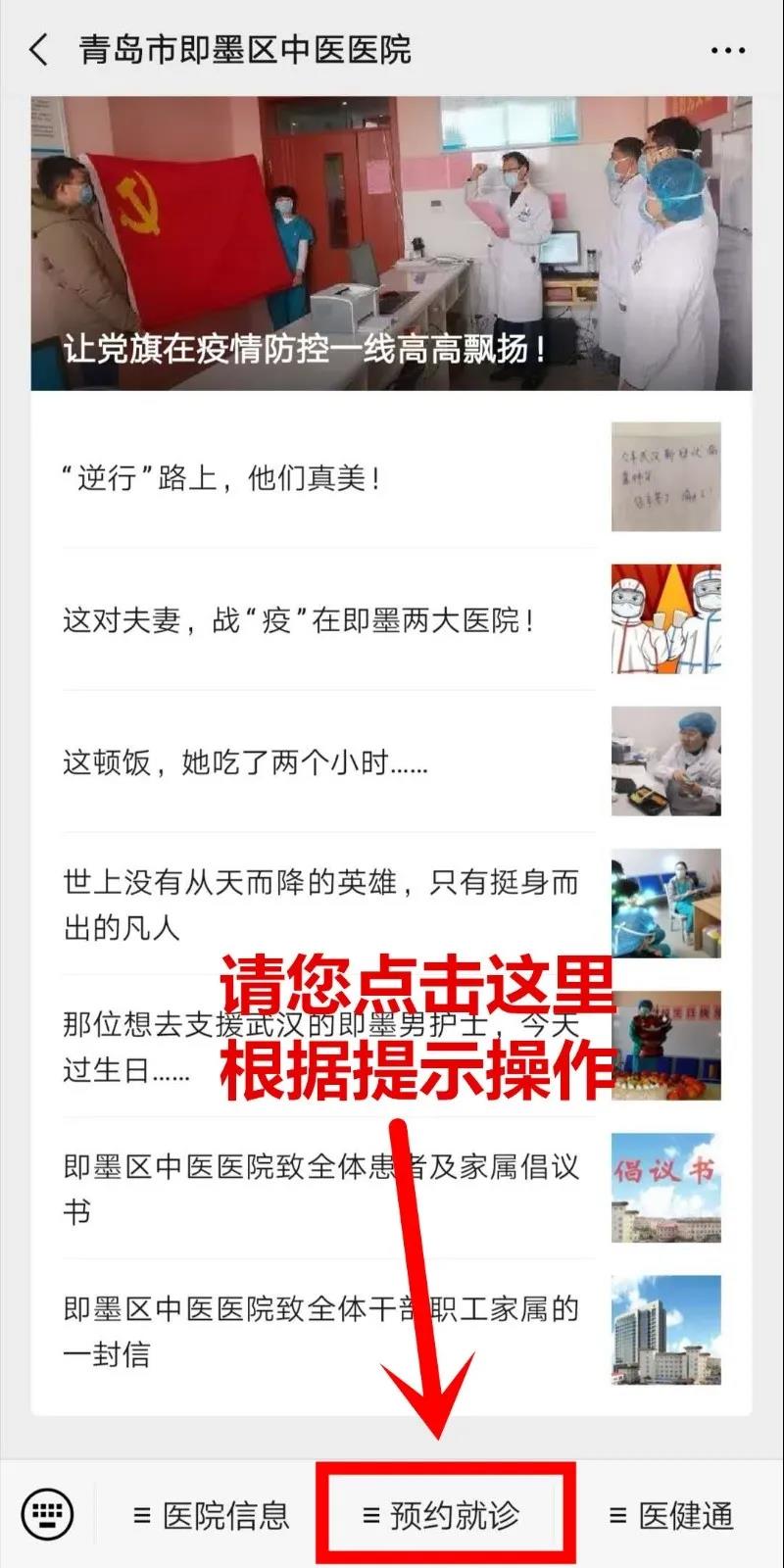Open the article 这顿饭，她吃了两个小时
The height and width of the screenshot is (1568, 784).
coord(323,761)
